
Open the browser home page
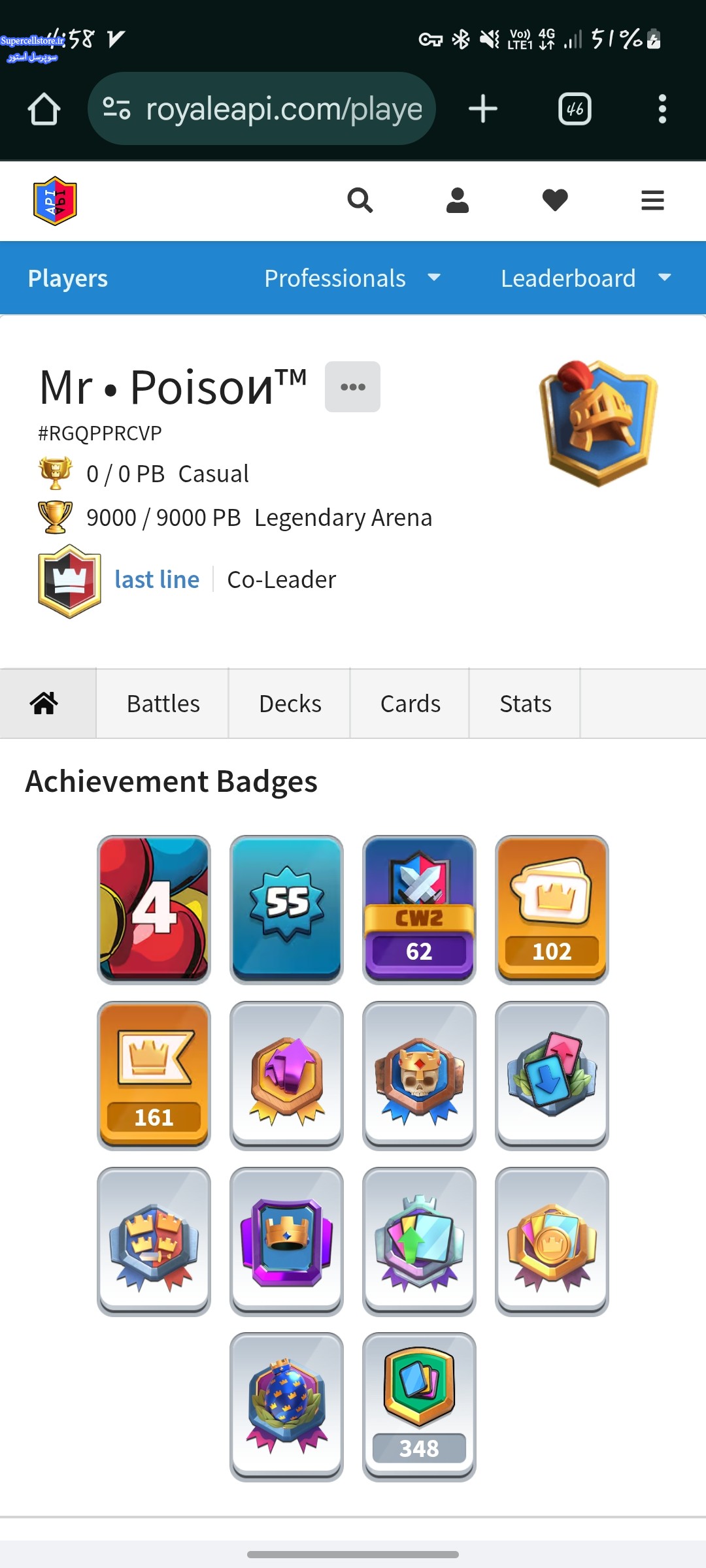(x=44, y=108)
